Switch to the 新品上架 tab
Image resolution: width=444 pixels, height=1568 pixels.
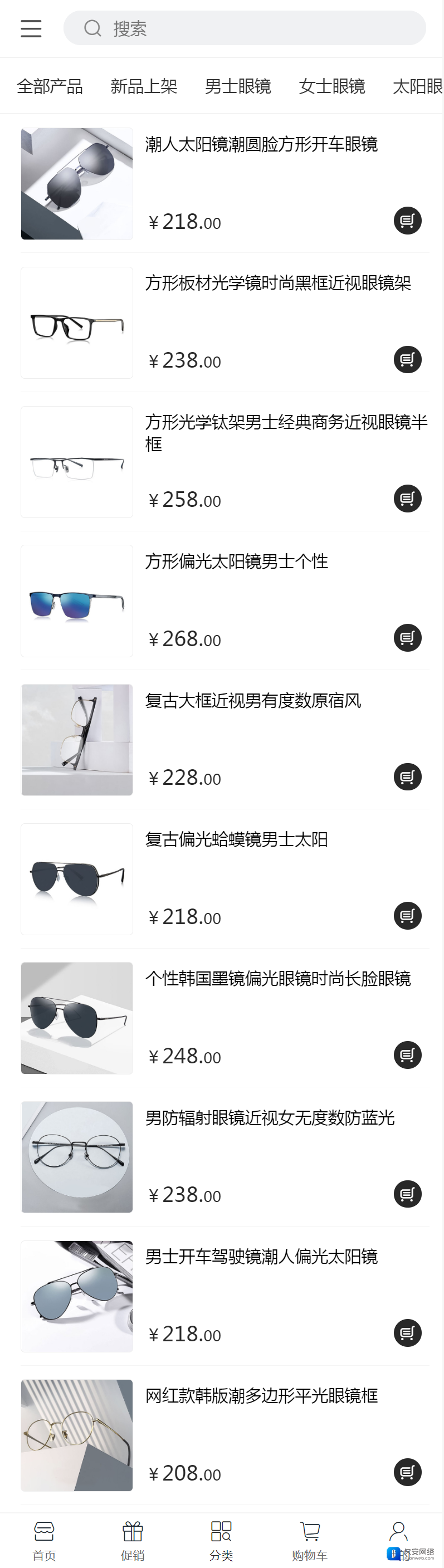(144, 86)
